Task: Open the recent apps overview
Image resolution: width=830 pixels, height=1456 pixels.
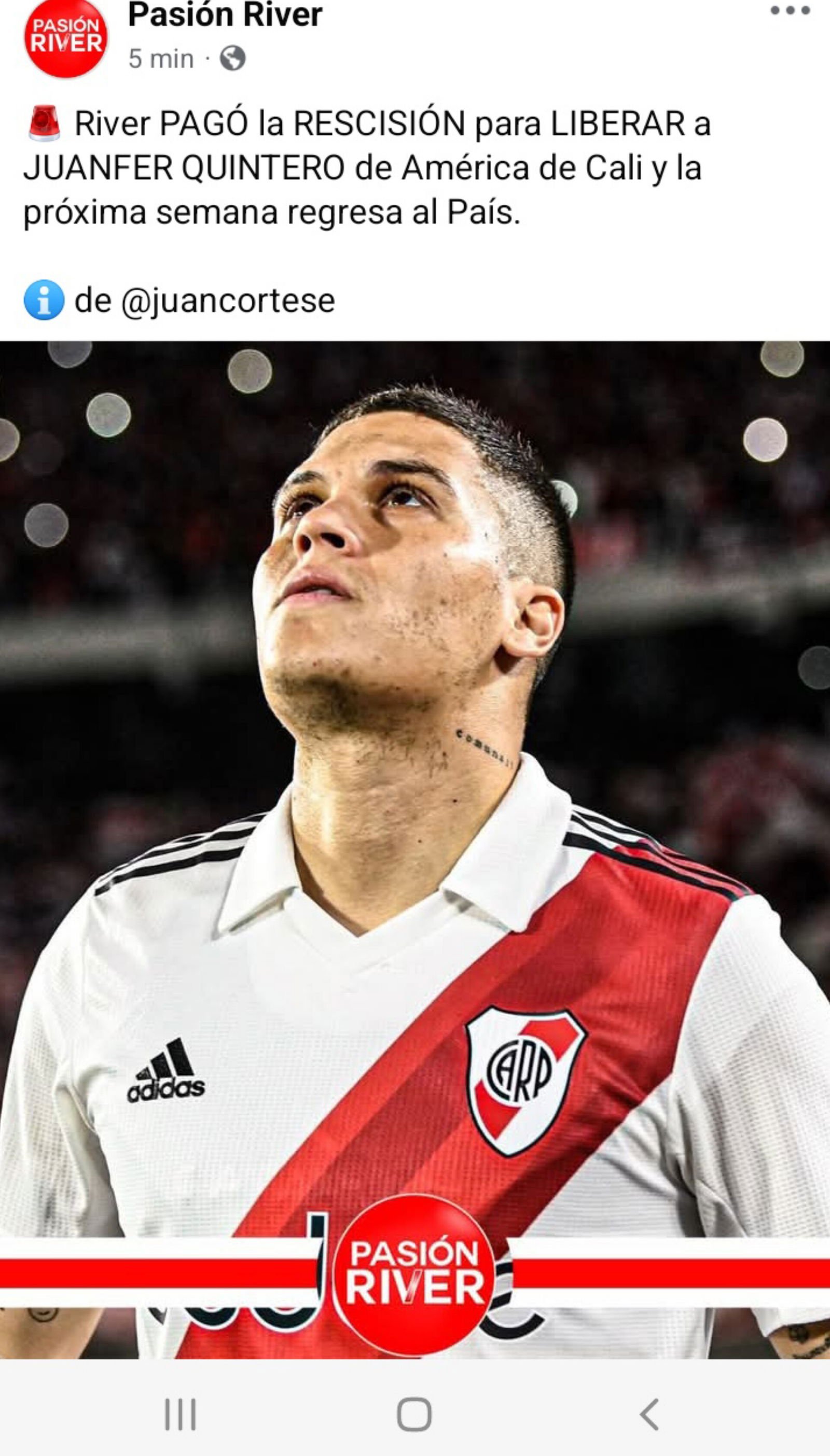Action: coord(180,1414)
